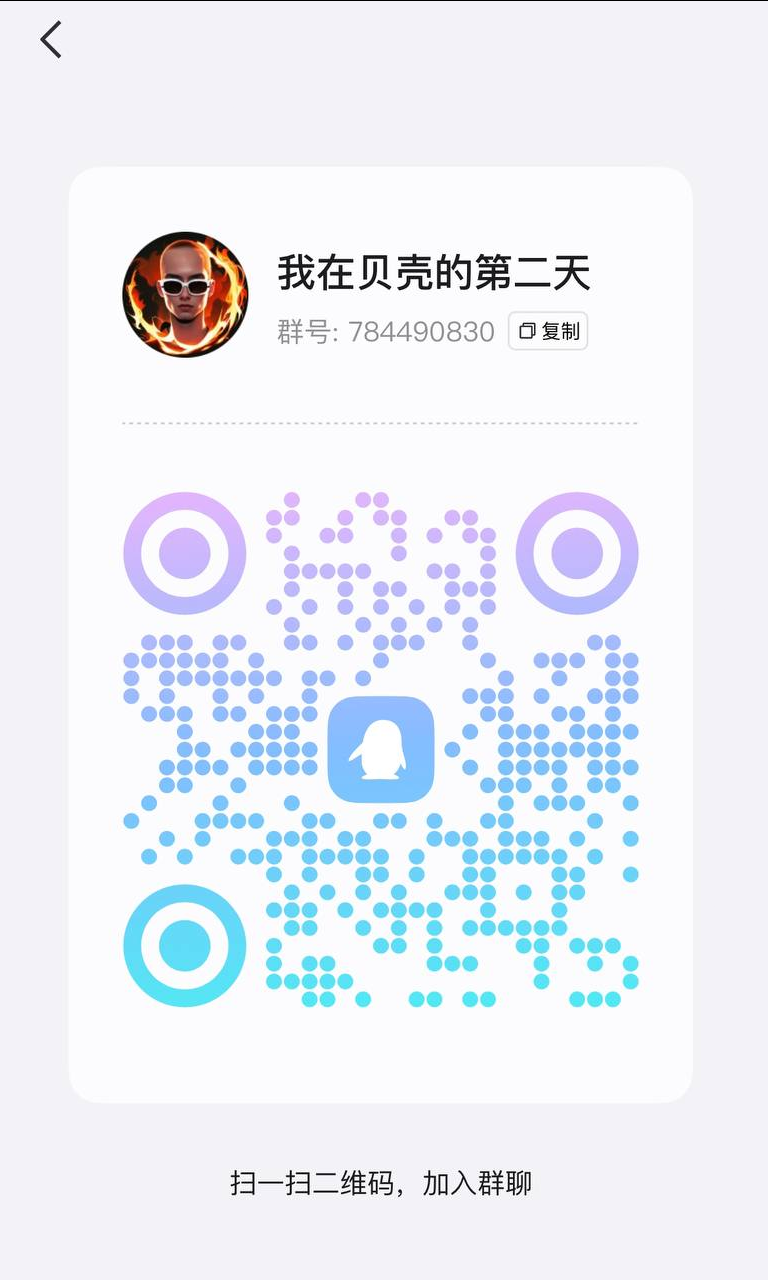768x1280 pixels.
Task: Copy the group number with 复制
Action: pyautogui.click(x=548, y=331)
